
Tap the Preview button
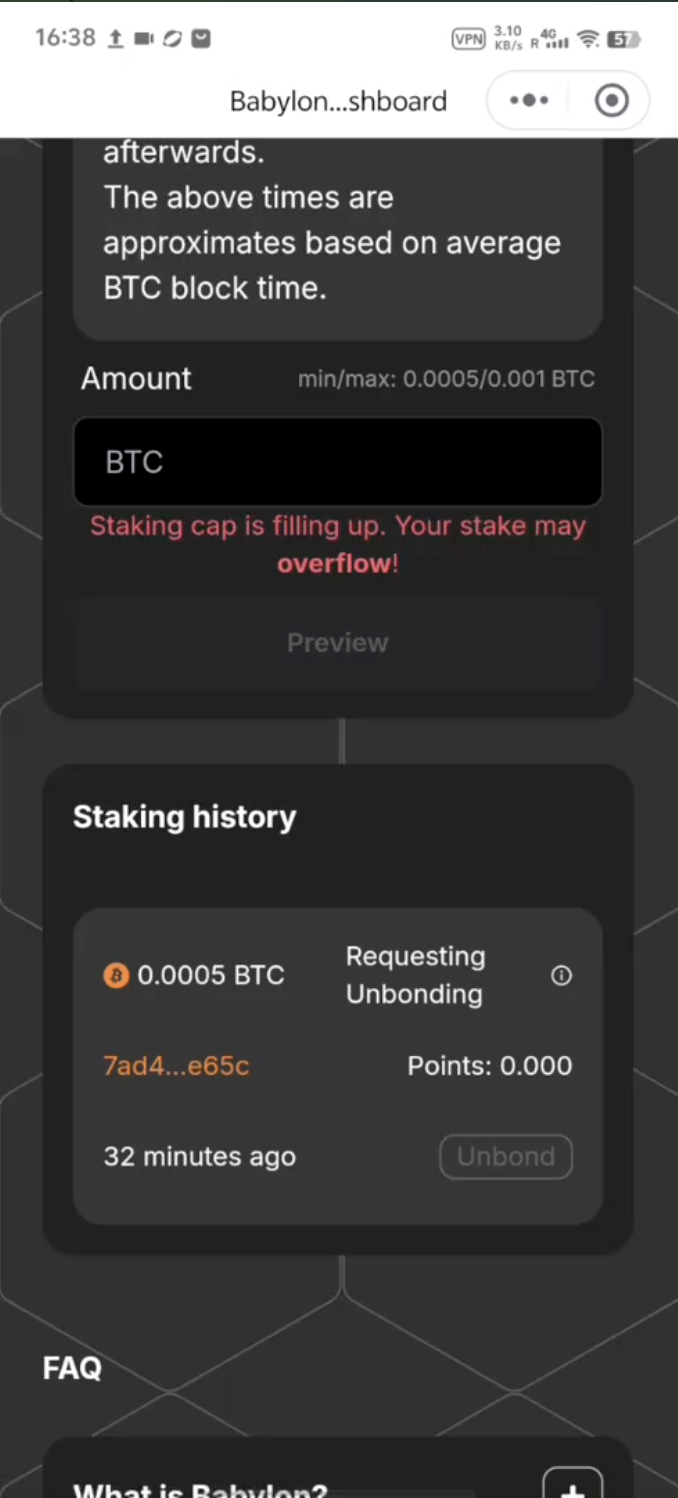click(x=338, y=643)
